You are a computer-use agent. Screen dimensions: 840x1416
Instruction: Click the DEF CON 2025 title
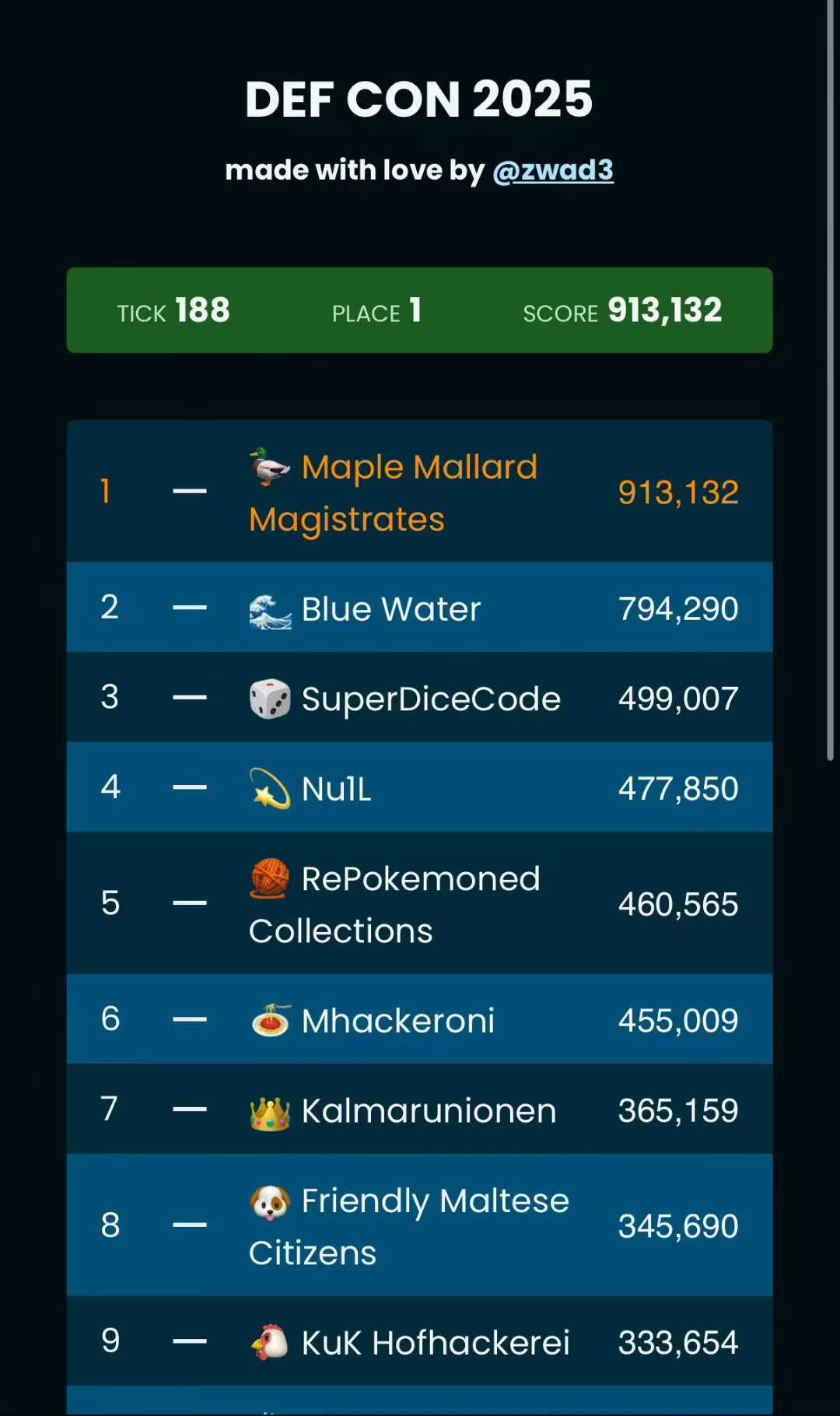click(x=420, y=99)
